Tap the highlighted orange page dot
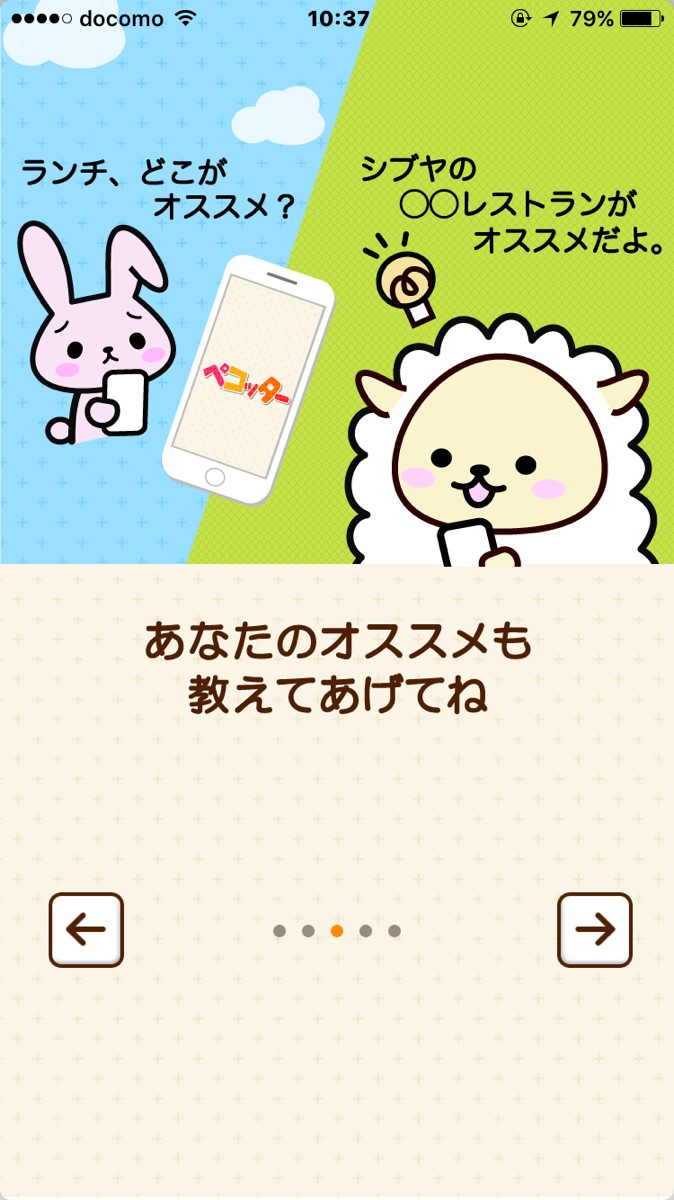This screenshot has width=674, height=1200. (337, 931)
